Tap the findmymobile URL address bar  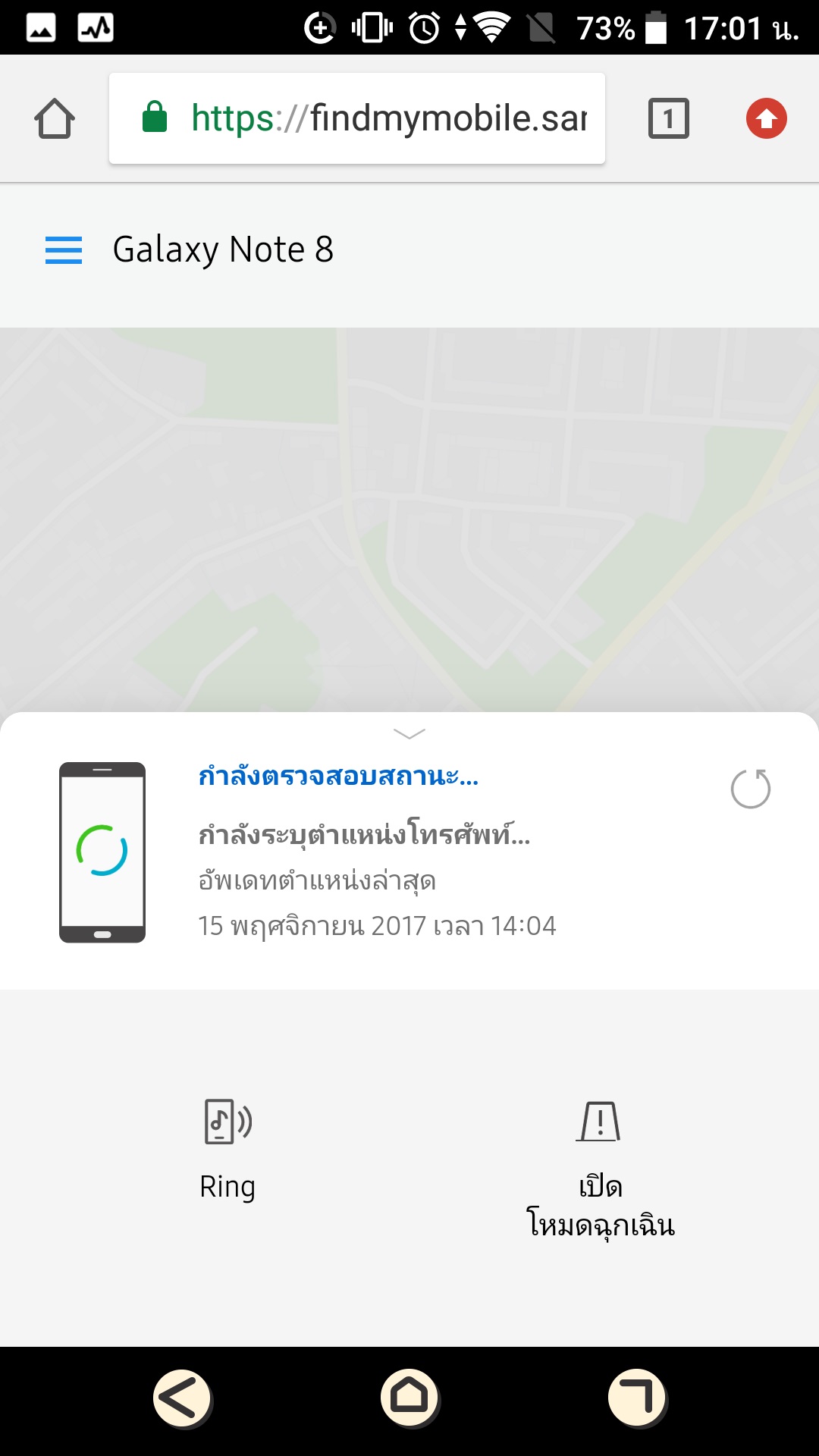pyautogui.click(x=356, y=119)
